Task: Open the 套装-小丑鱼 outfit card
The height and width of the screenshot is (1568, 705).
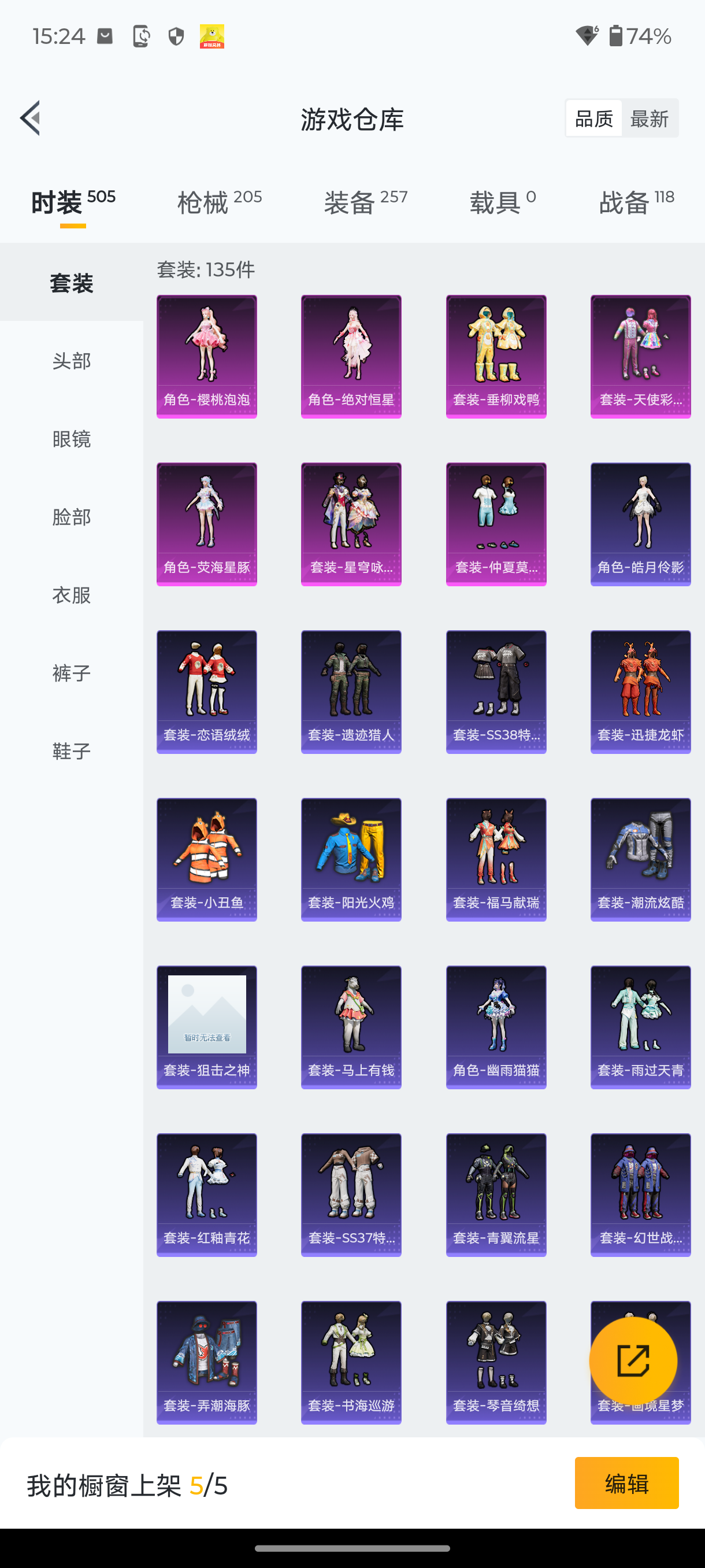Action: pyautogui.click(x=206, y=859)
